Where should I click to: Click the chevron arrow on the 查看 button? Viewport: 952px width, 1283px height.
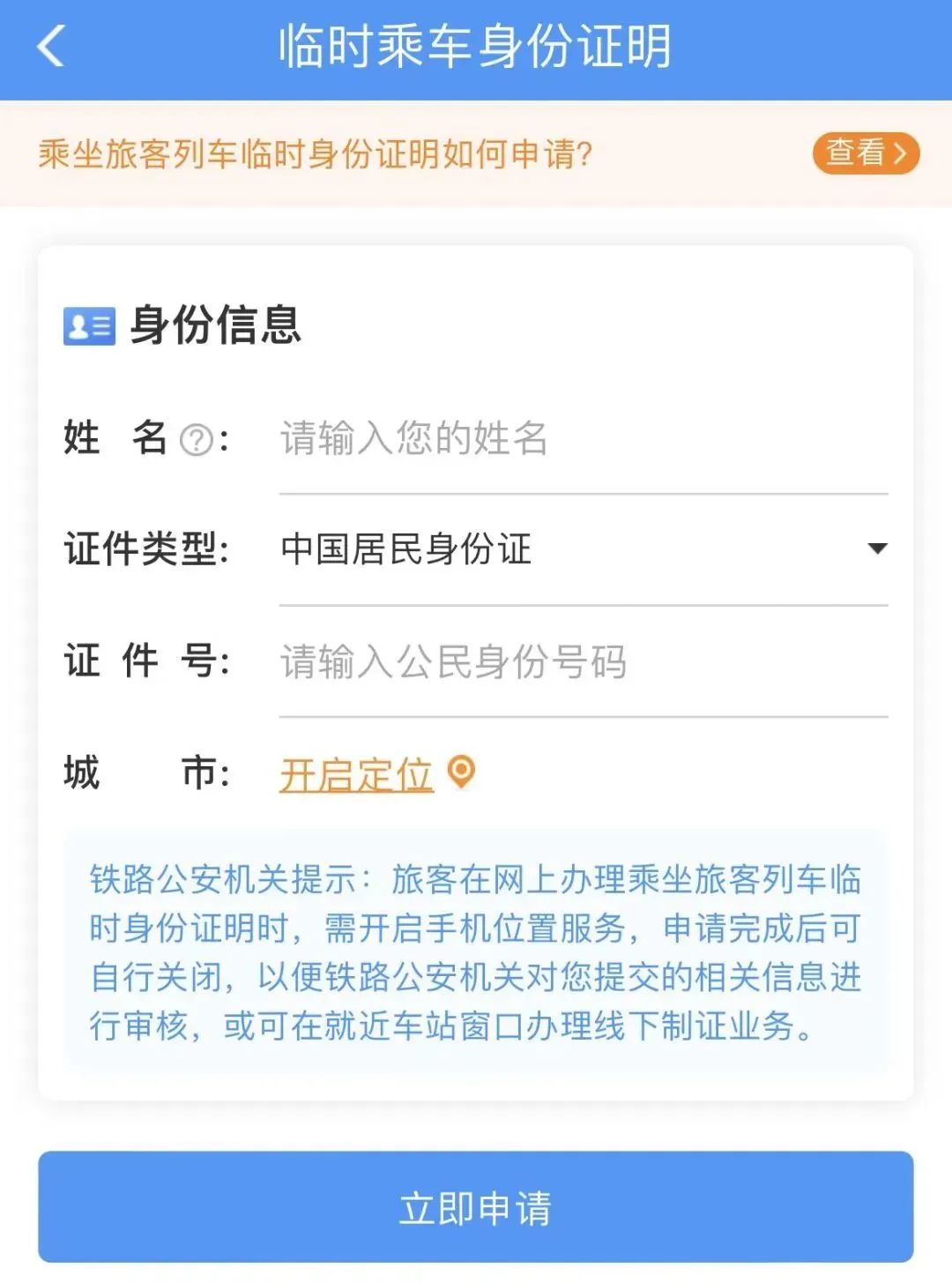900,152
